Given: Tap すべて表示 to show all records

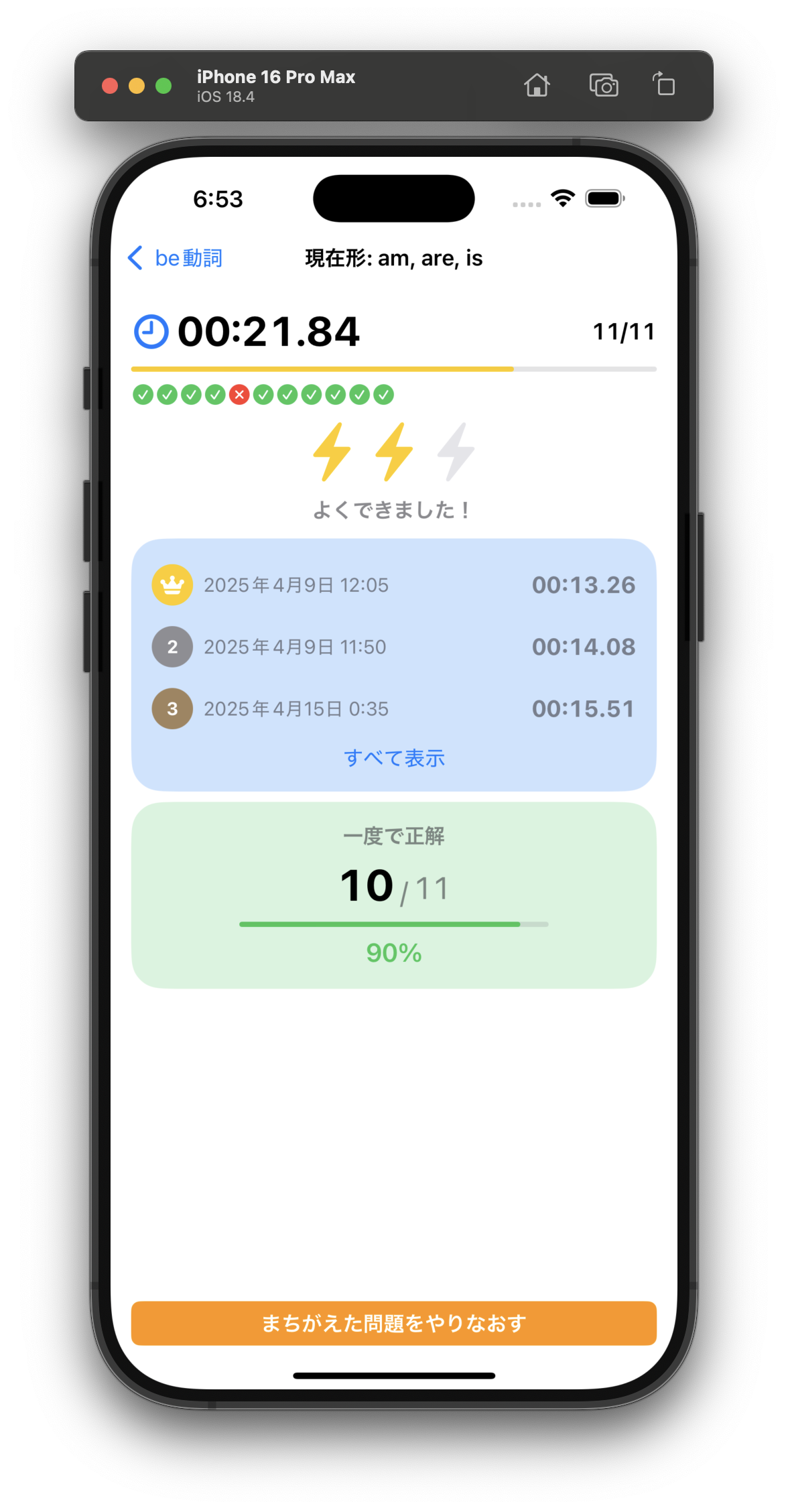Looking at the screenshot, I should [394, 758].
